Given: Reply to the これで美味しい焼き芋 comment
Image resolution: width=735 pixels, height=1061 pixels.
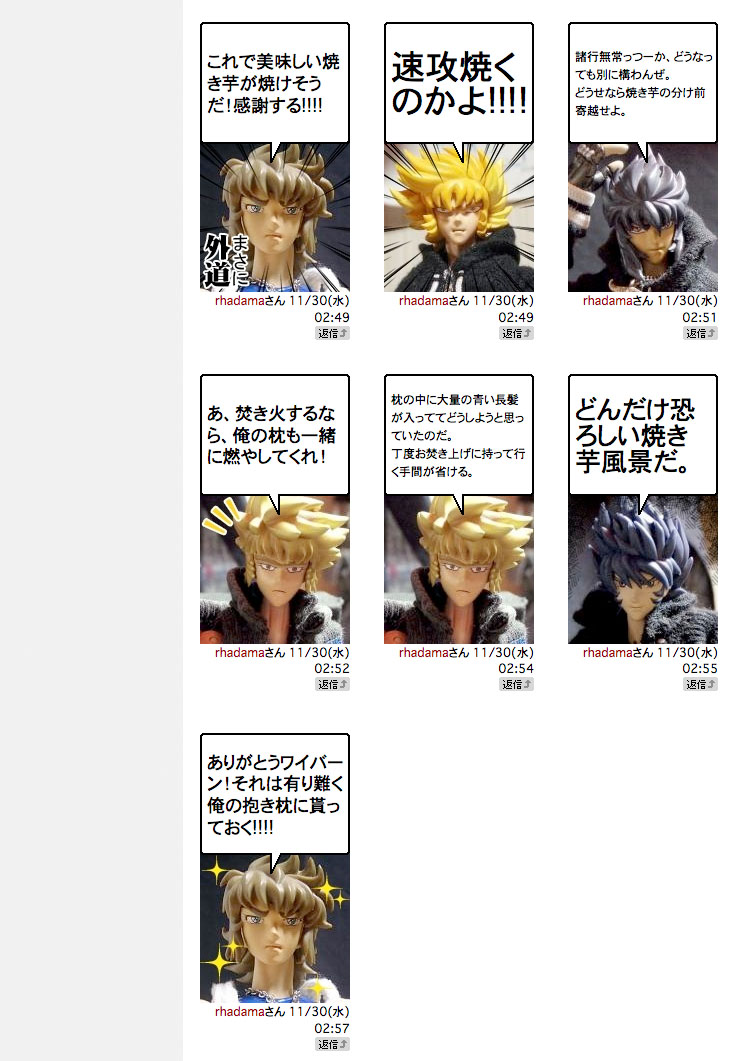Looking at the screenshot, I should (332, 333).
